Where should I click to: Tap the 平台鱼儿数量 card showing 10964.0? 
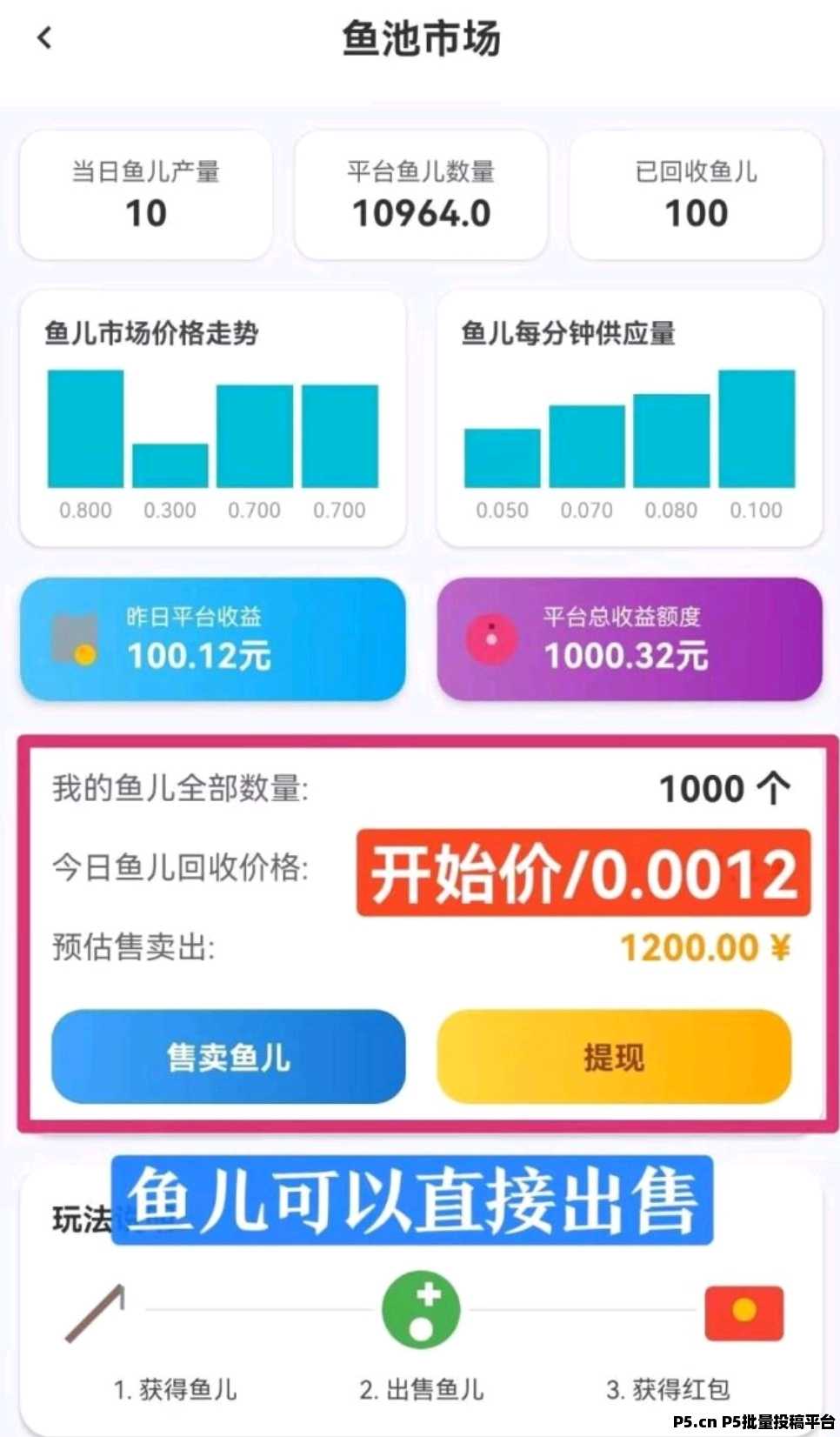(x=420, y=193)
